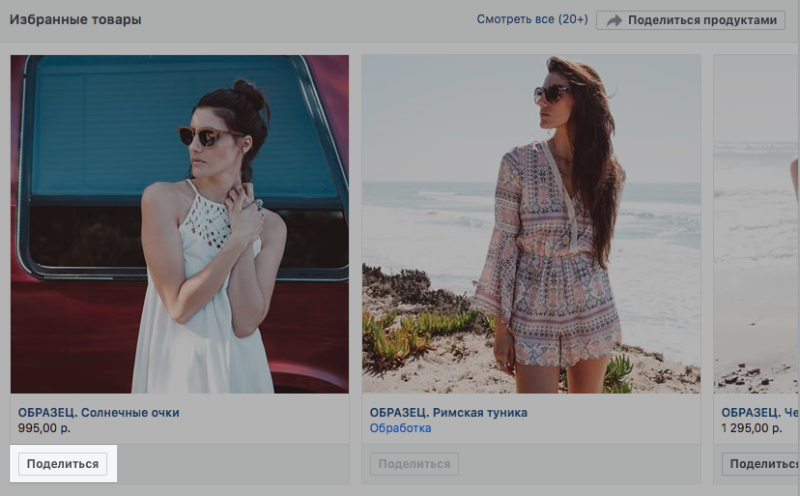Open the 'ОБРАЗЕЦ. Солнечные очки' title link
Screen dimensions: 800x496
99,412
